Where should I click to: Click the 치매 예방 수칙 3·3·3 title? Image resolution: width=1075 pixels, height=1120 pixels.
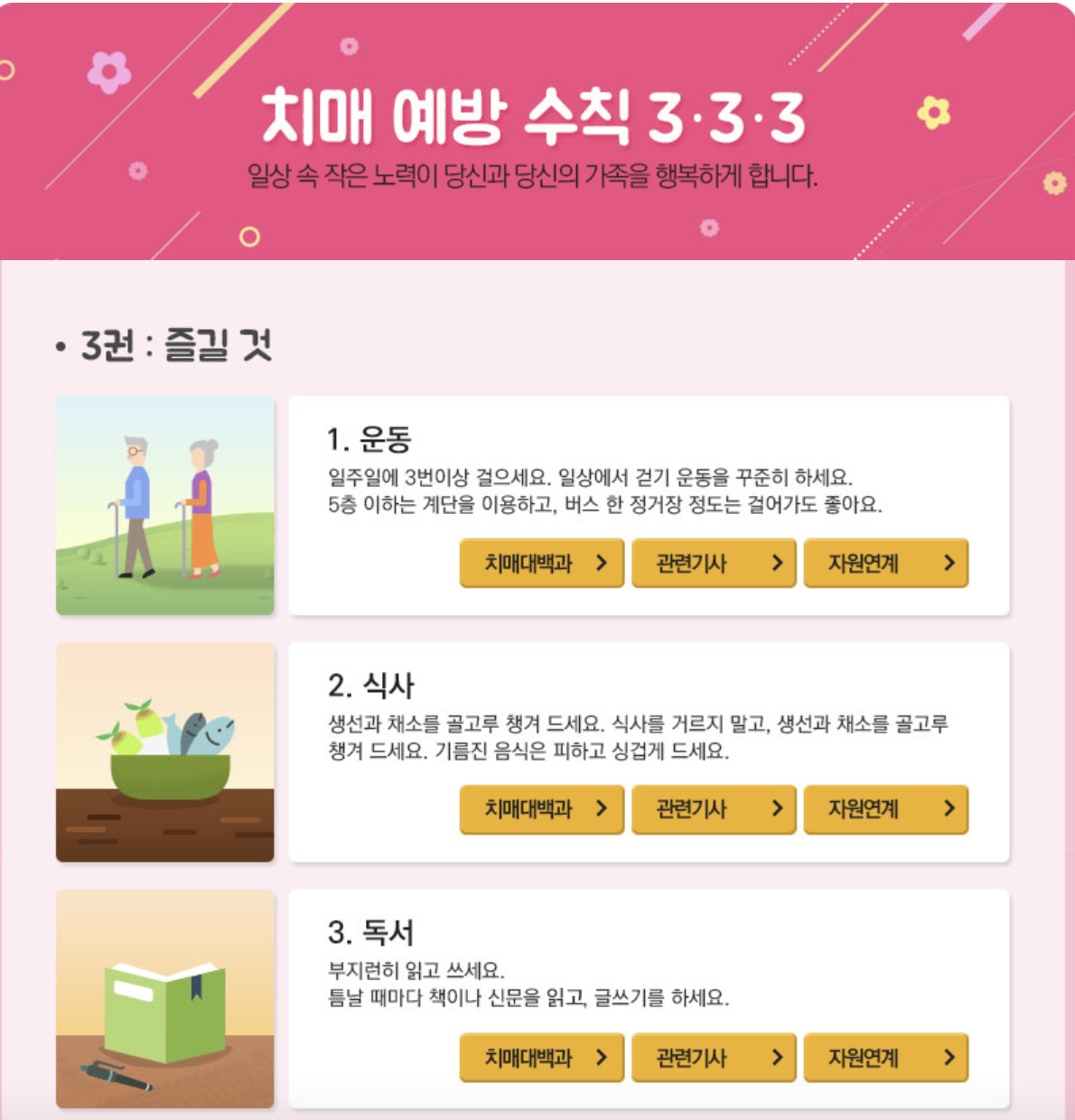tap(537, 117)
